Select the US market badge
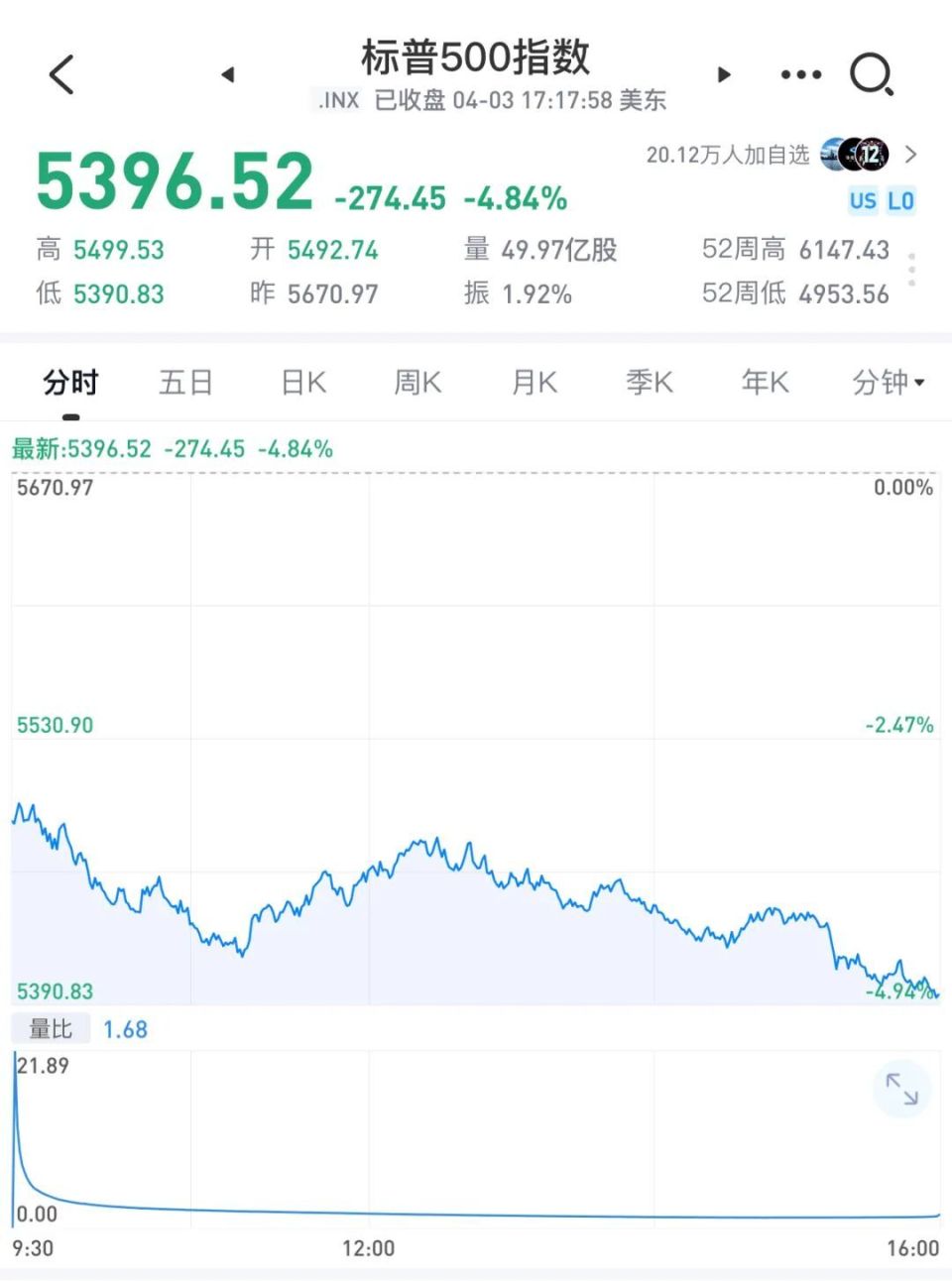 click(862, 201)
